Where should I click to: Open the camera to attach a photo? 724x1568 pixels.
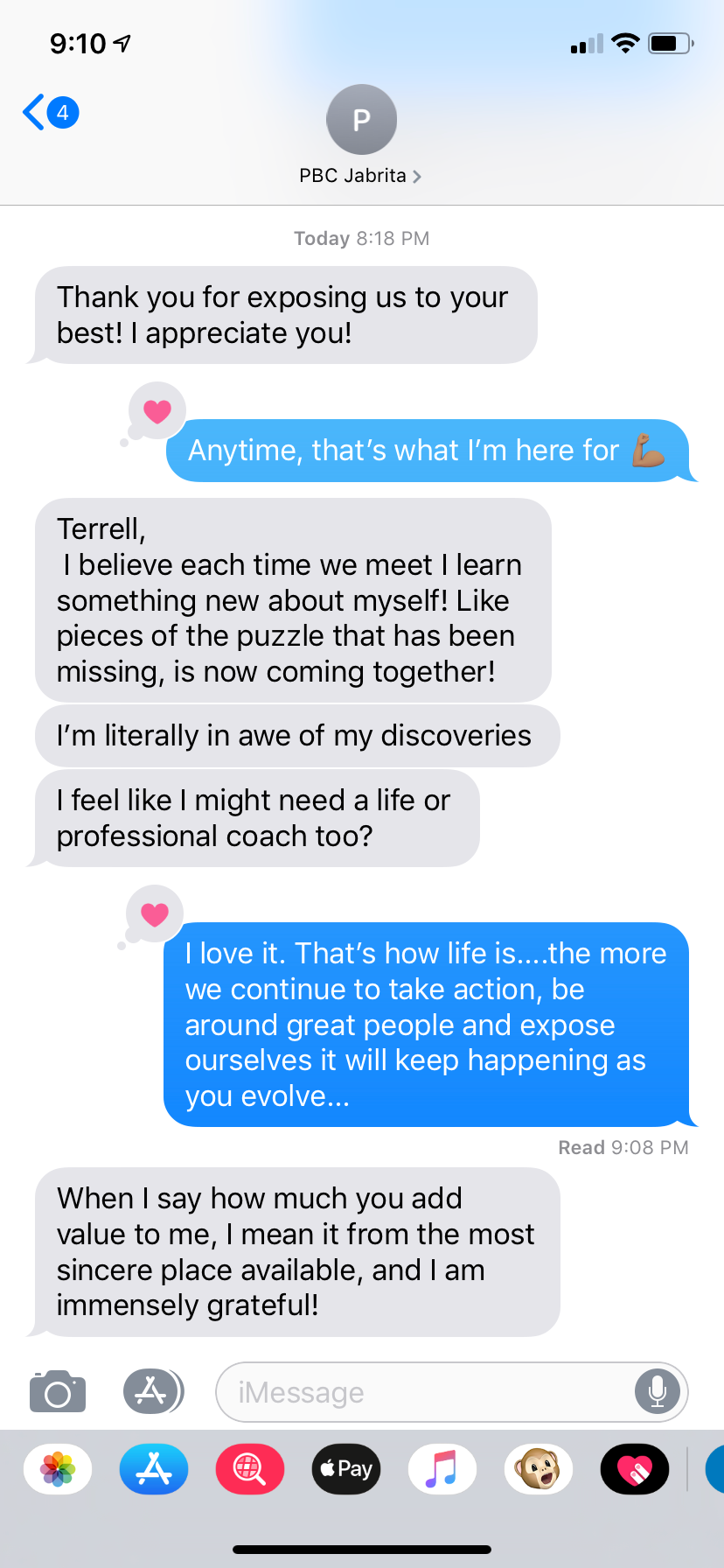click(58, 1391)
